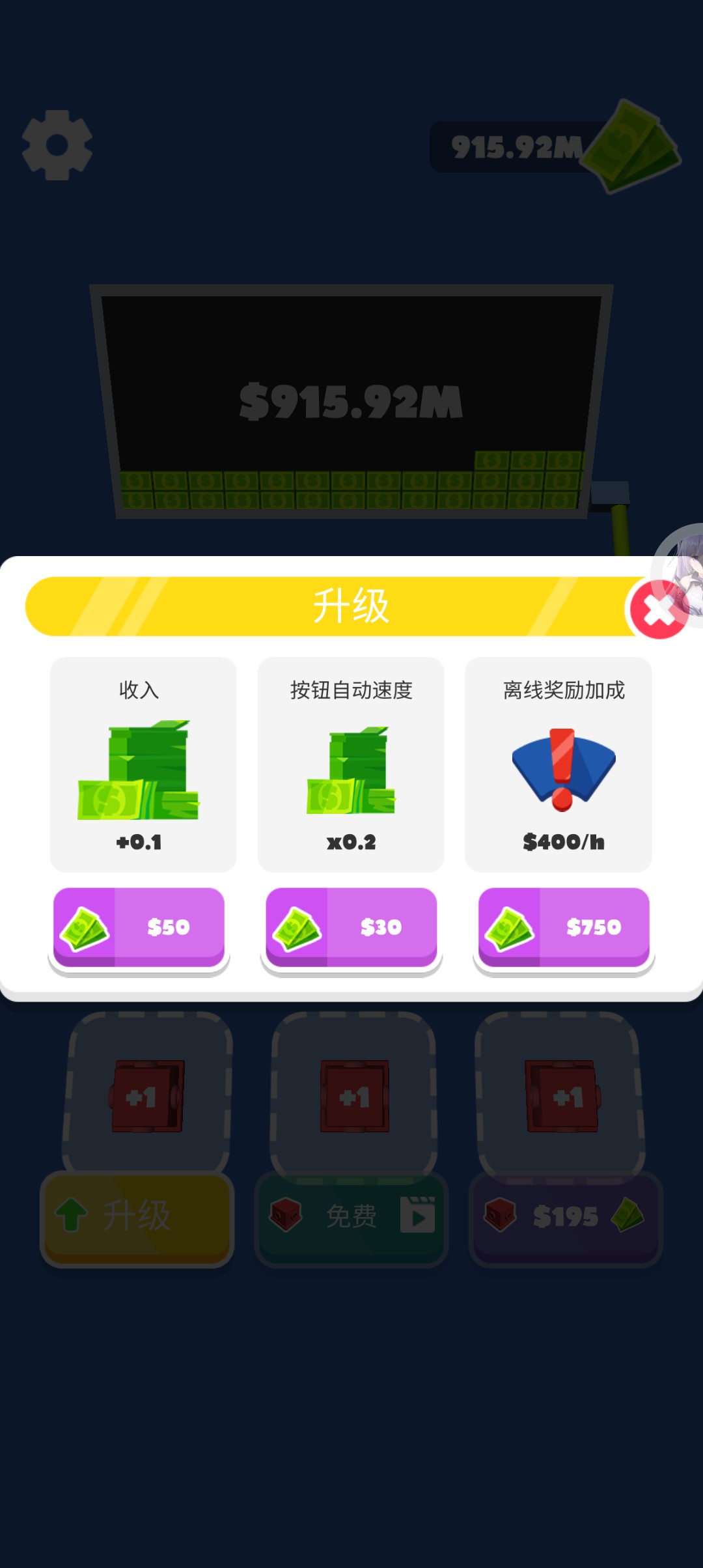The image size is (703, 1568).
Task: Select the 收入 upgrade card
Action: [x=143, y=764]
